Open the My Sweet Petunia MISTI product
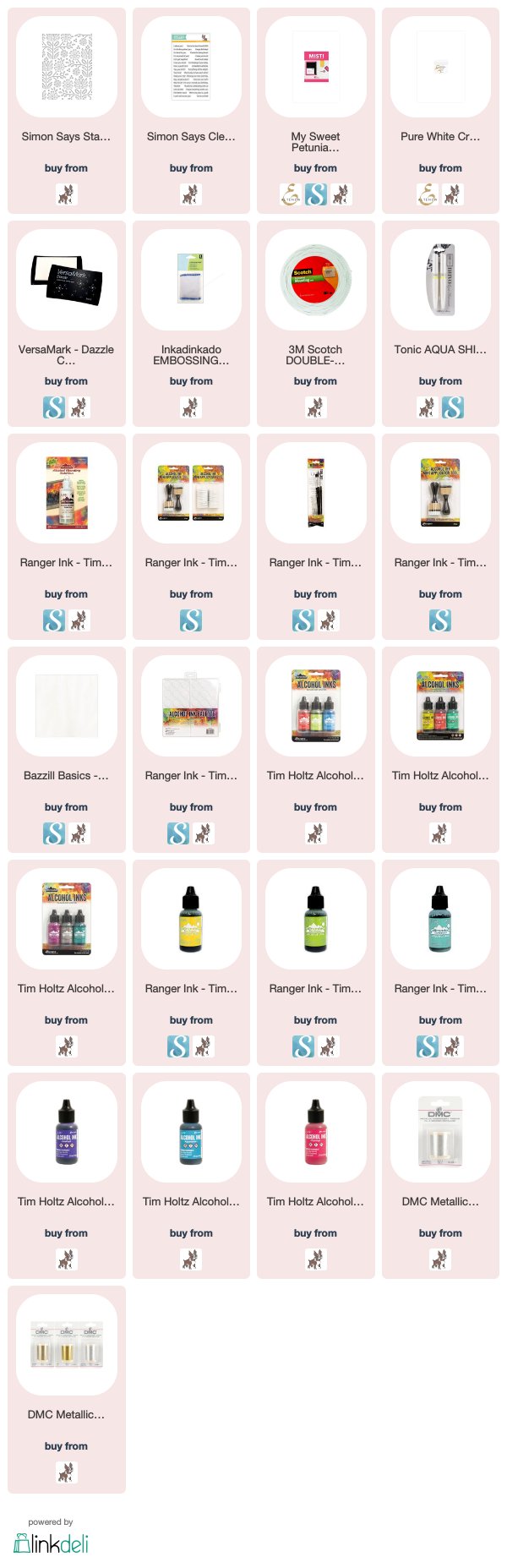Screen dimensions: 507x1568 point(315,67)
